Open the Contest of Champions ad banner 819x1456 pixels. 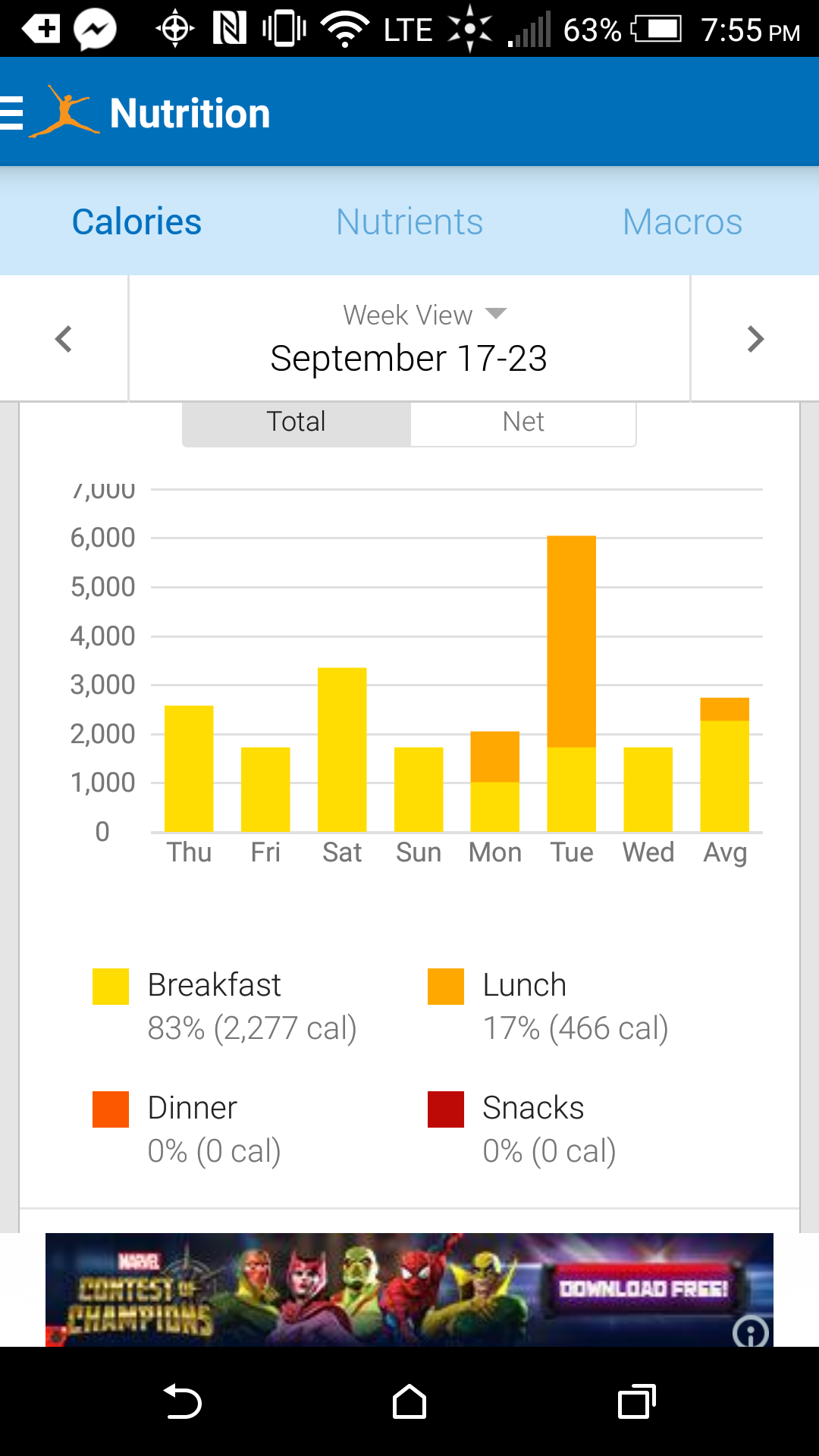click(409, 1289)
